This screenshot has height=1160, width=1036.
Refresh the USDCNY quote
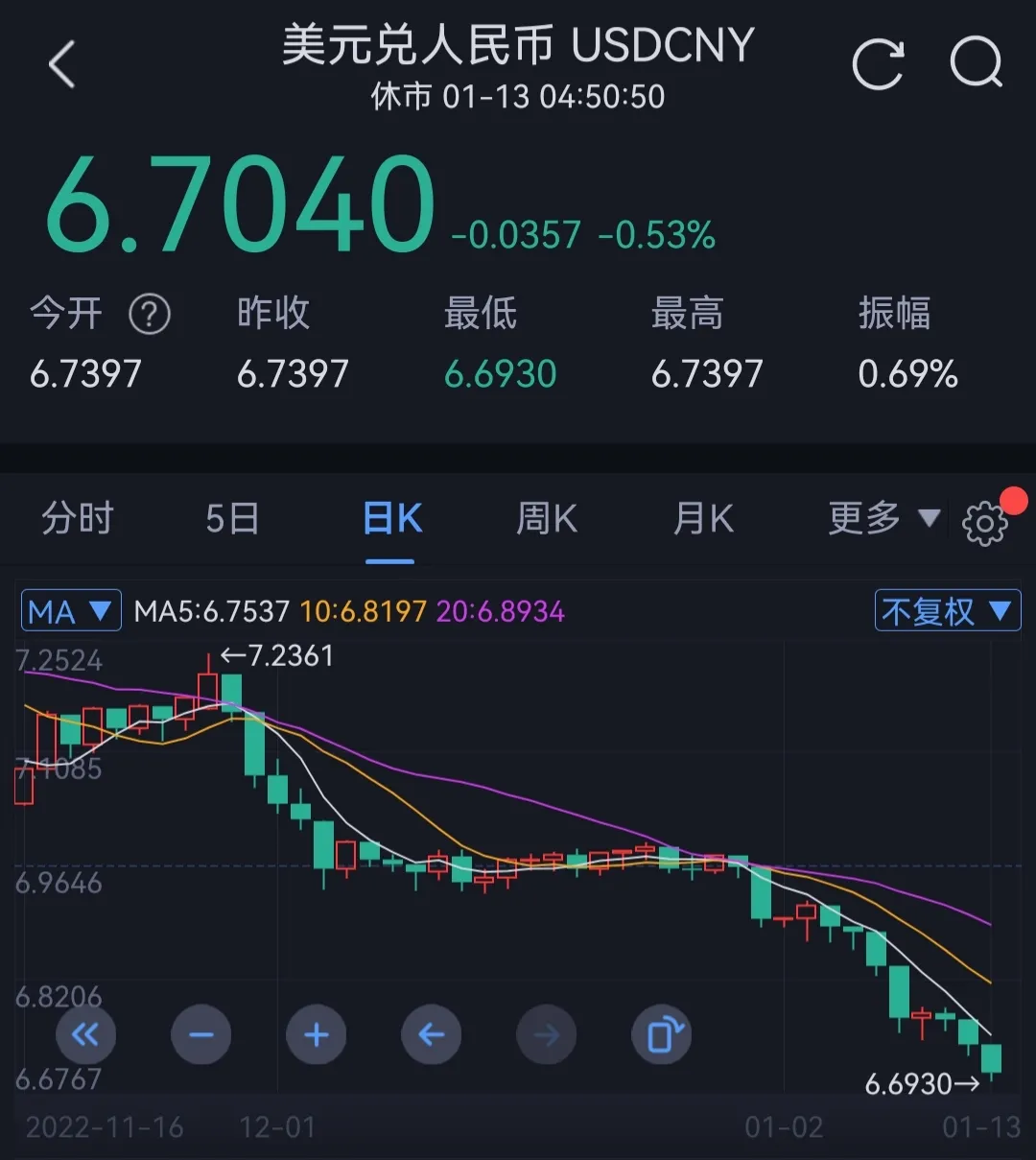(878, 65)
